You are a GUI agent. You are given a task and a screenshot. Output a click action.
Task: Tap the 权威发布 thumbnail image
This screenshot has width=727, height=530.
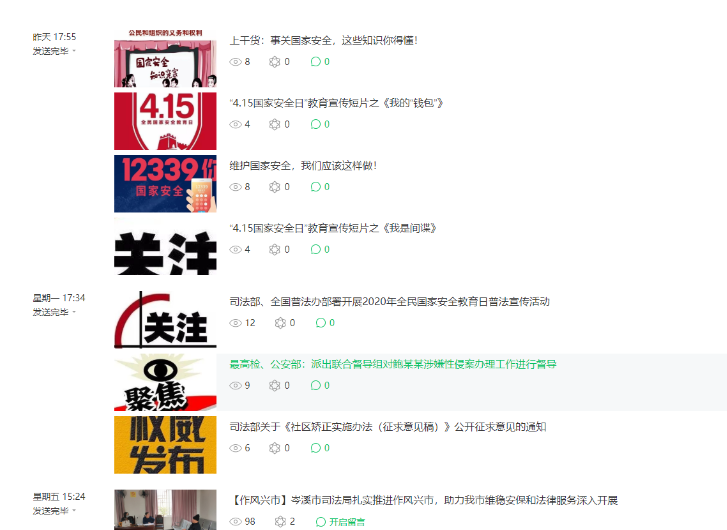click(x=165, y=445)
